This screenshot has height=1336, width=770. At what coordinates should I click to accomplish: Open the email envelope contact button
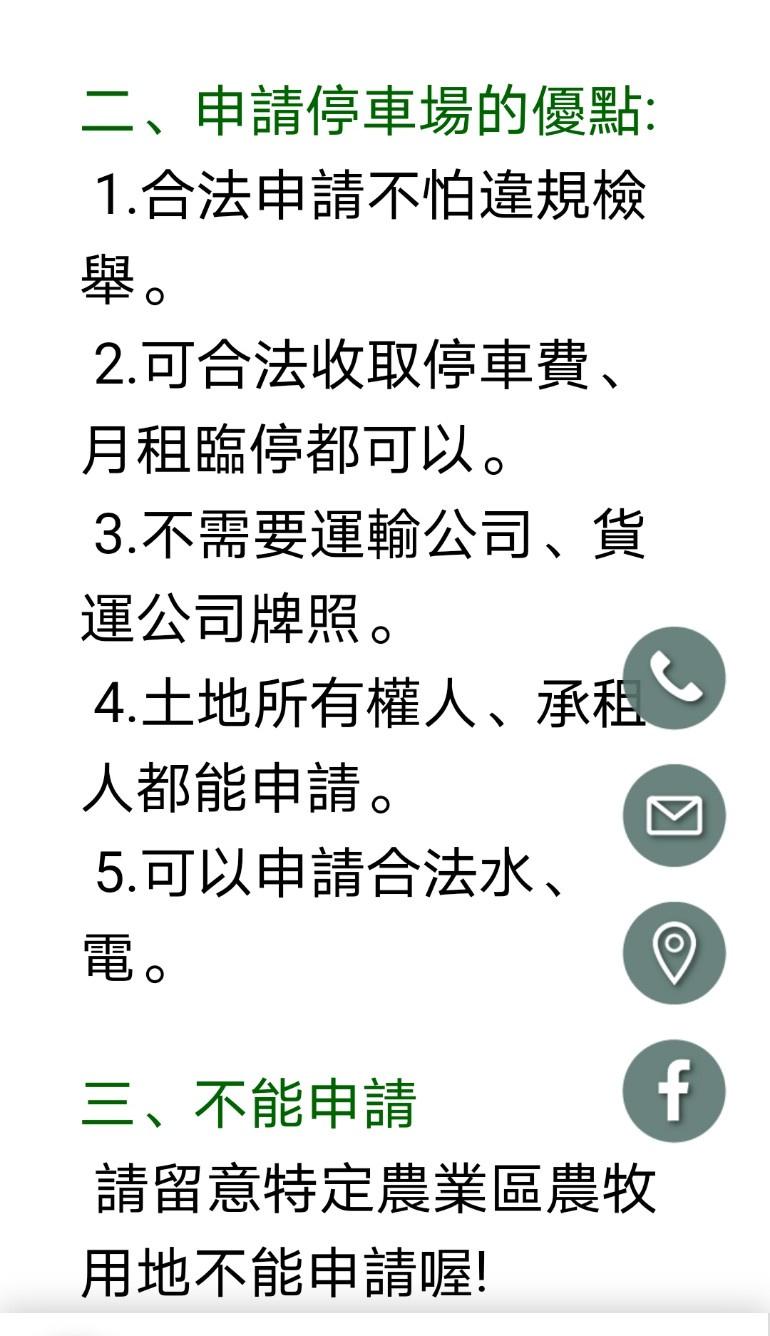(674, 815)
